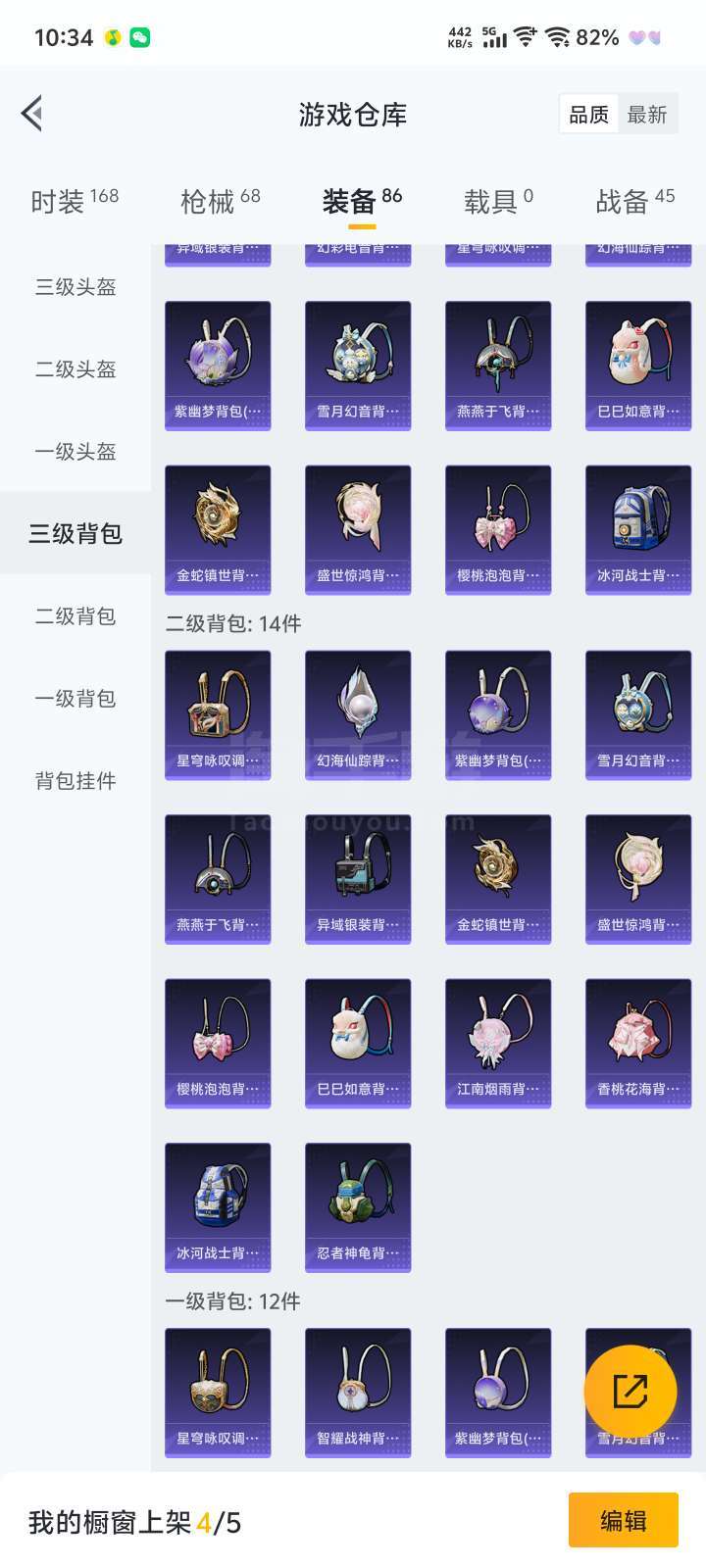Screen dimensions: 706x1568
Task: Open the 智耀战神 backpack item
Action: (358, 1393)
